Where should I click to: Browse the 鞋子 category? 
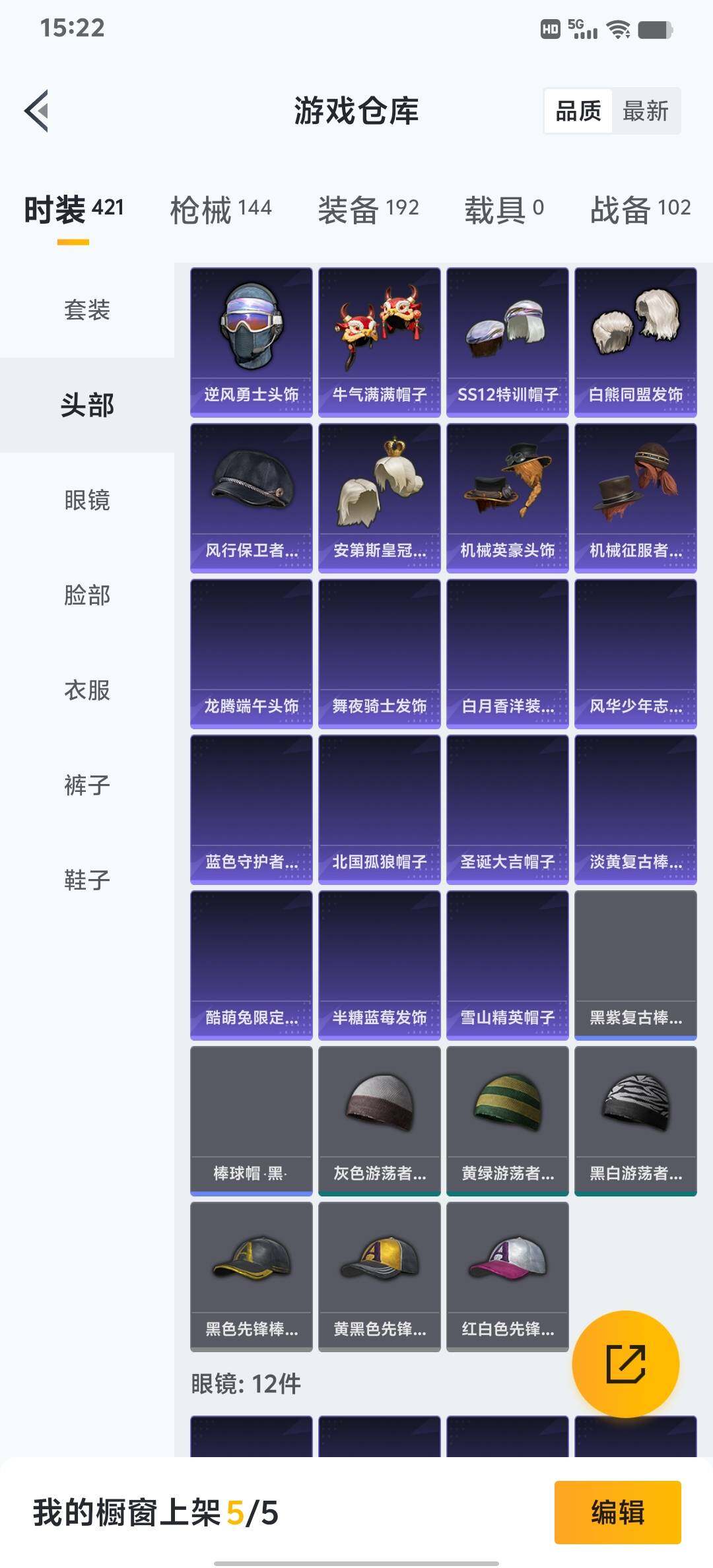[x=87, y=880]
